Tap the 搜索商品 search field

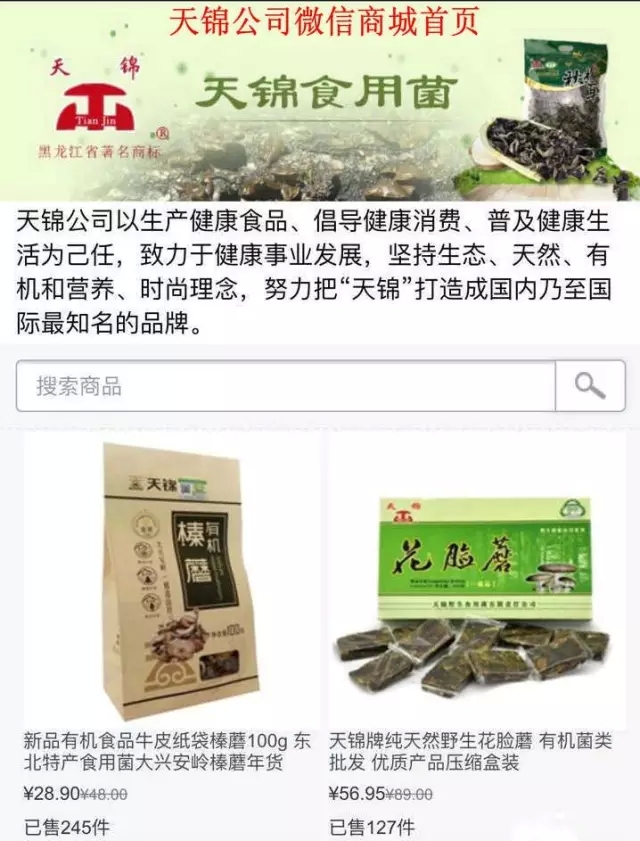tap(285, 386)
